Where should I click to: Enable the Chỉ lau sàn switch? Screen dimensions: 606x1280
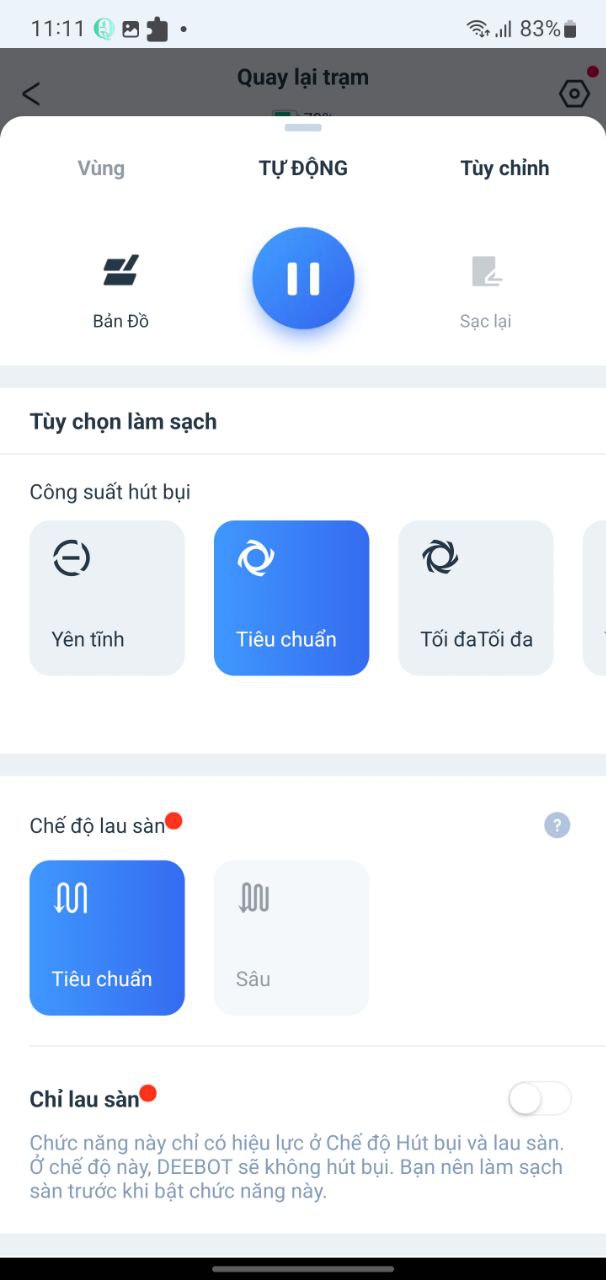(539, 1099)
